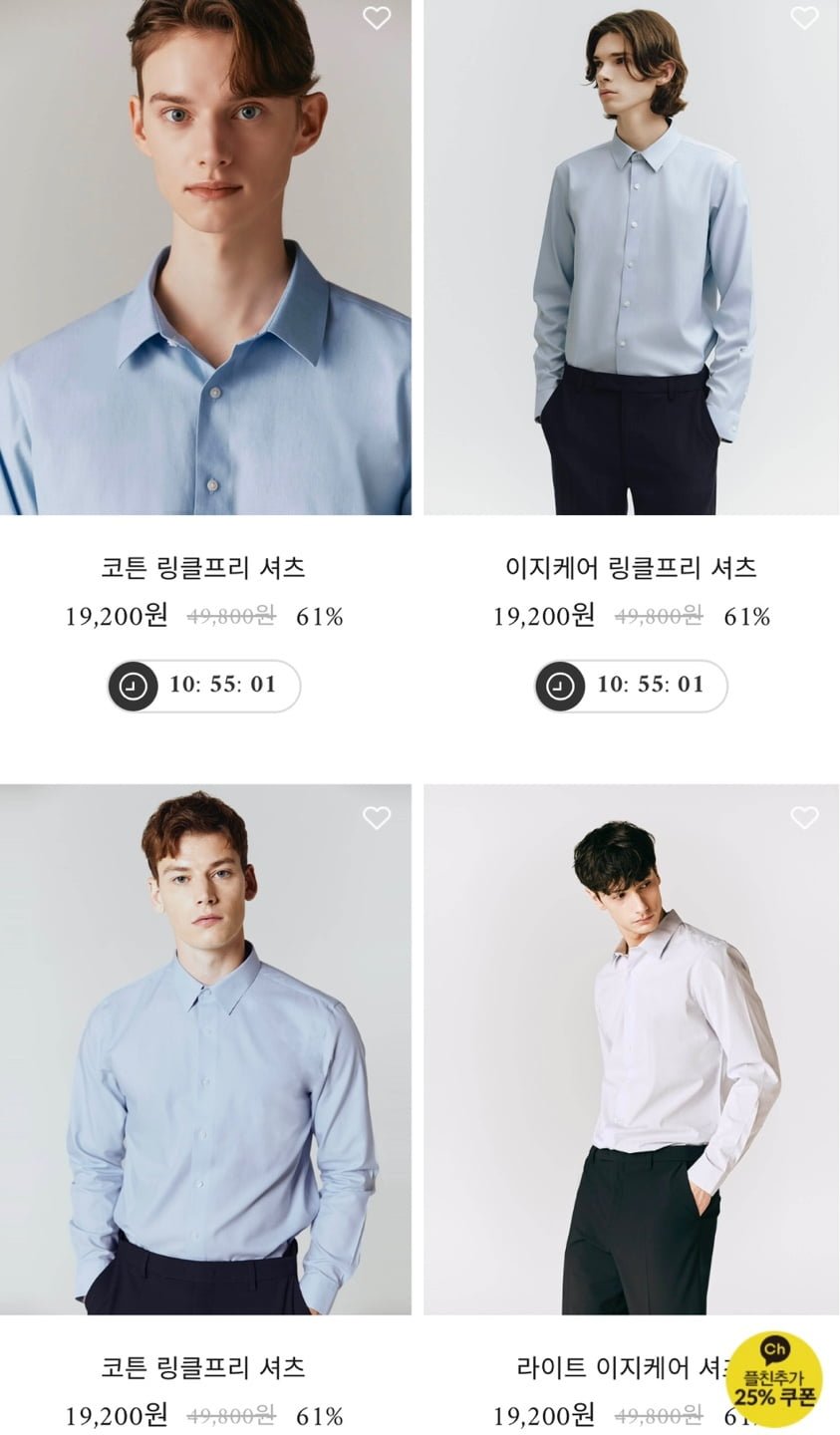
Task: Tap the 플친추가 25% 쿠폰 floating button
Action: [774, 1378]
